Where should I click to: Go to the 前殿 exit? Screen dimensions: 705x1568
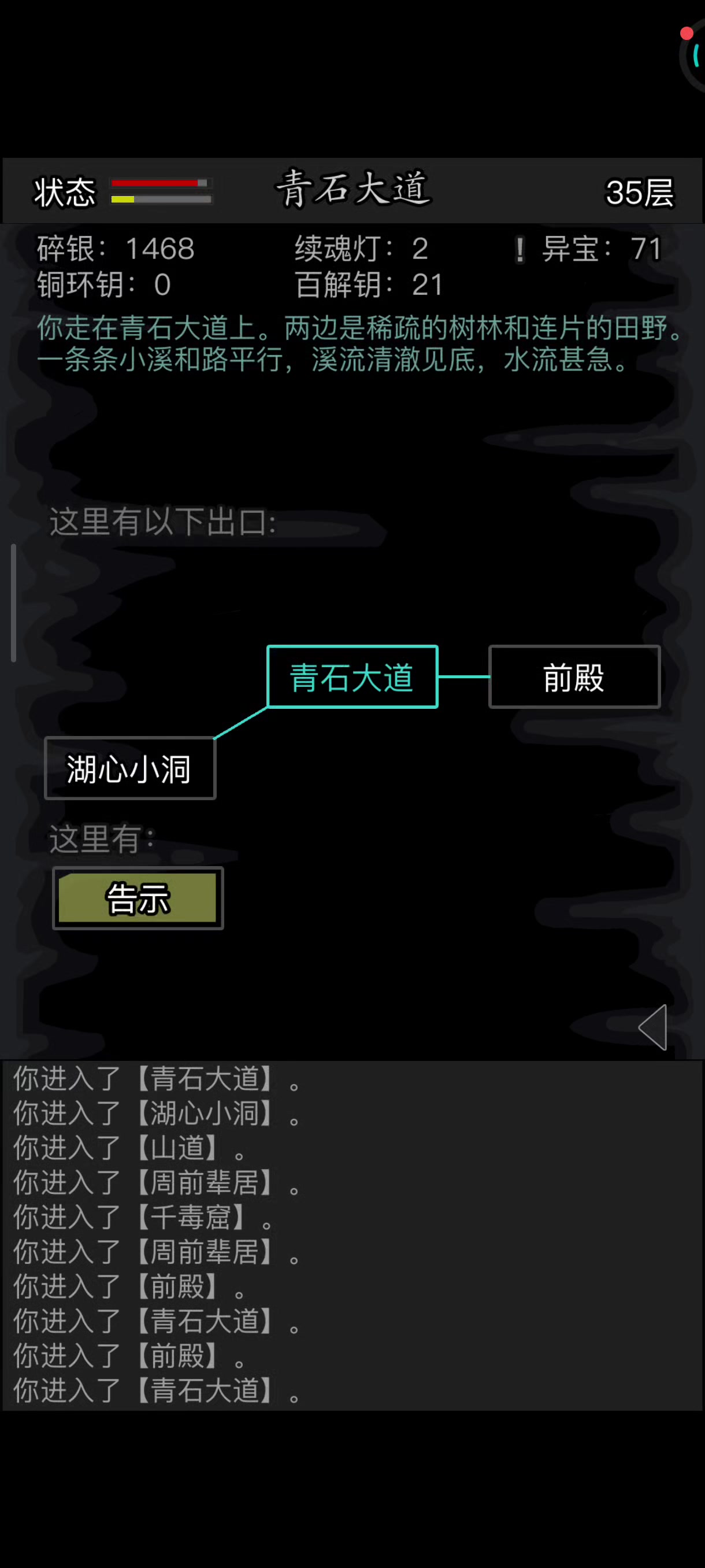click(574, 677)
